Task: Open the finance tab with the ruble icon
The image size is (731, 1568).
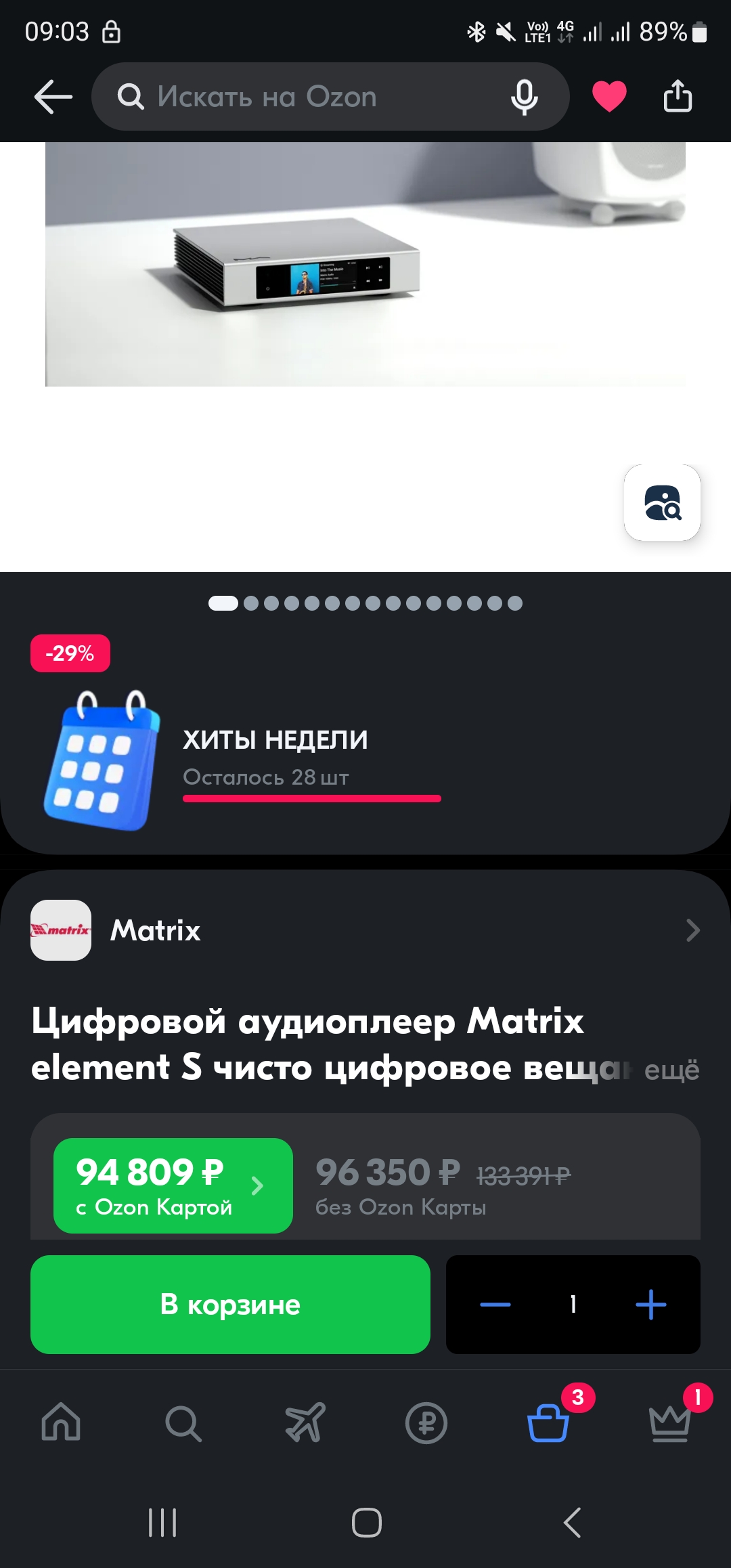Action: pyautogui.click(x=426, y=1422)
